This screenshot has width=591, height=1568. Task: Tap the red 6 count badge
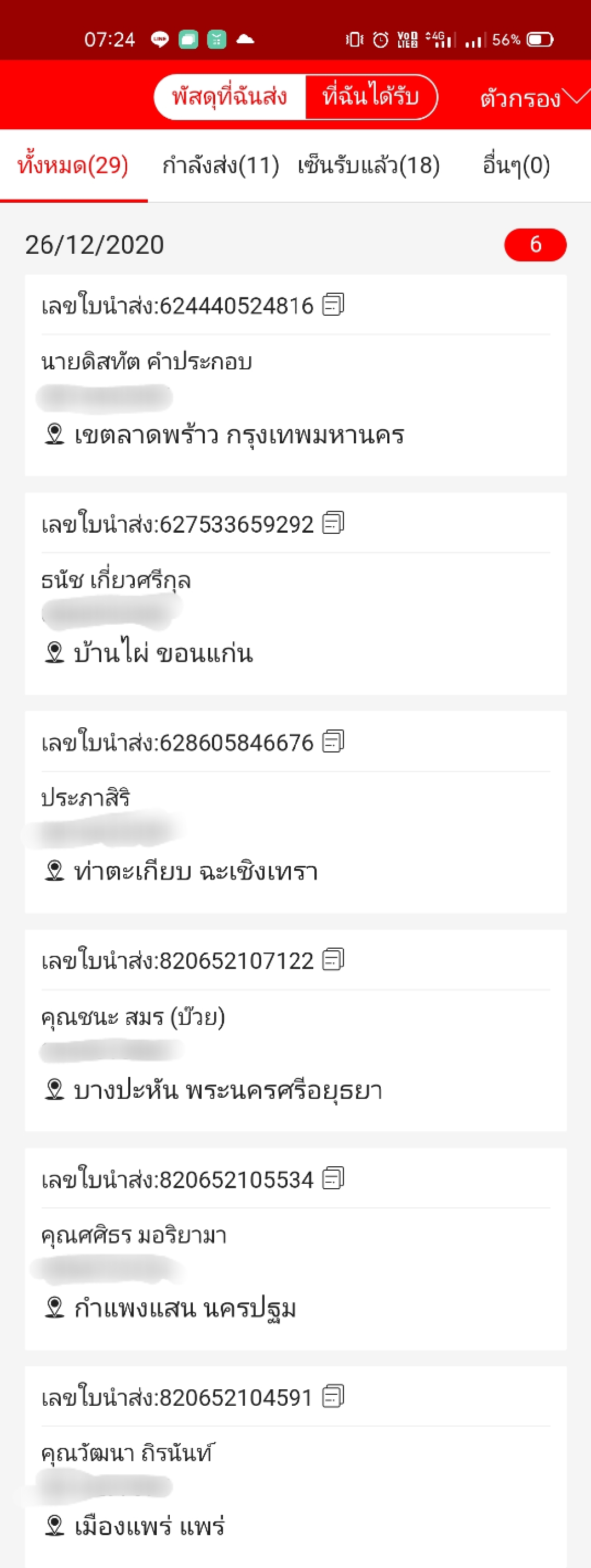click(x=536, y=246)
